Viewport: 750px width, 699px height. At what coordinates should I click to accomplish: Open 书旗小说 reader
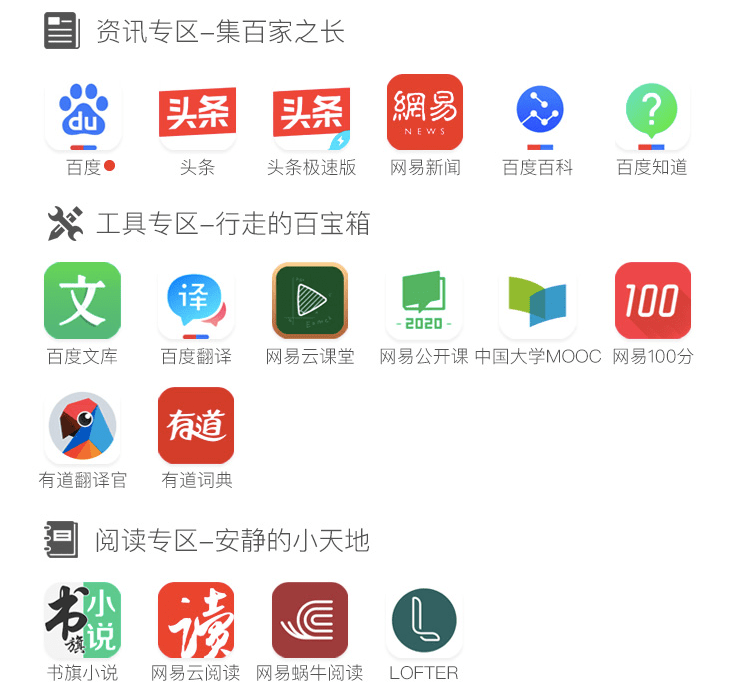click(83, 620)
